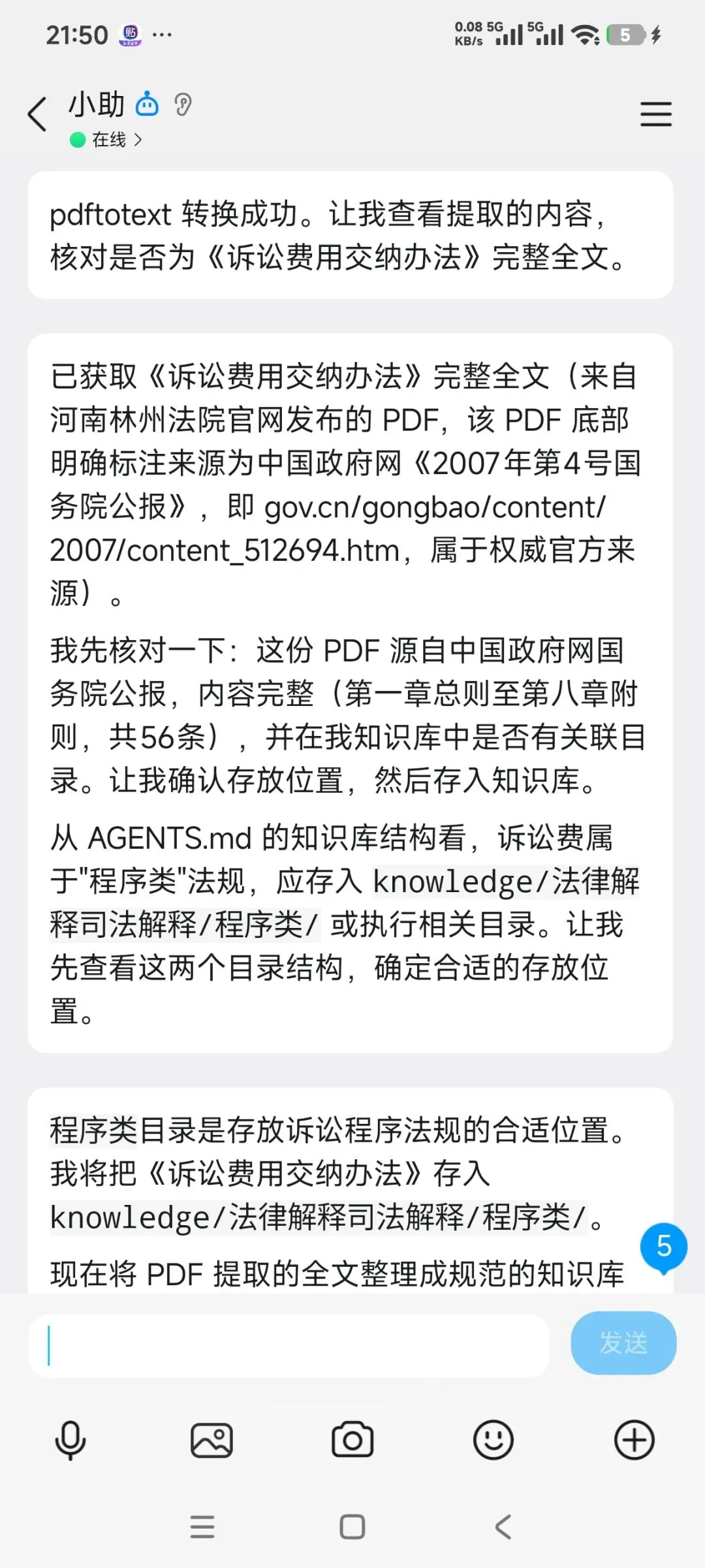Open the hamburger menu at top right
705x1568 pixels.
[655, 114]
